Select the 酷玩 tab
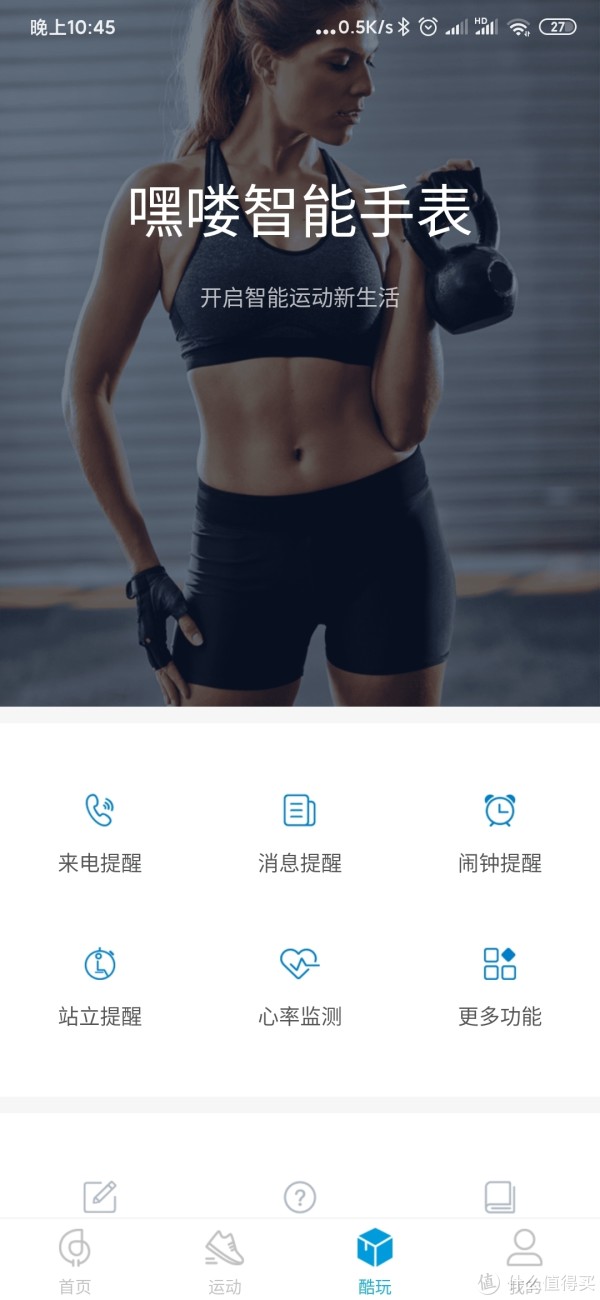The height and width of the screenshot is (1300, 600). pos(375,1260)
